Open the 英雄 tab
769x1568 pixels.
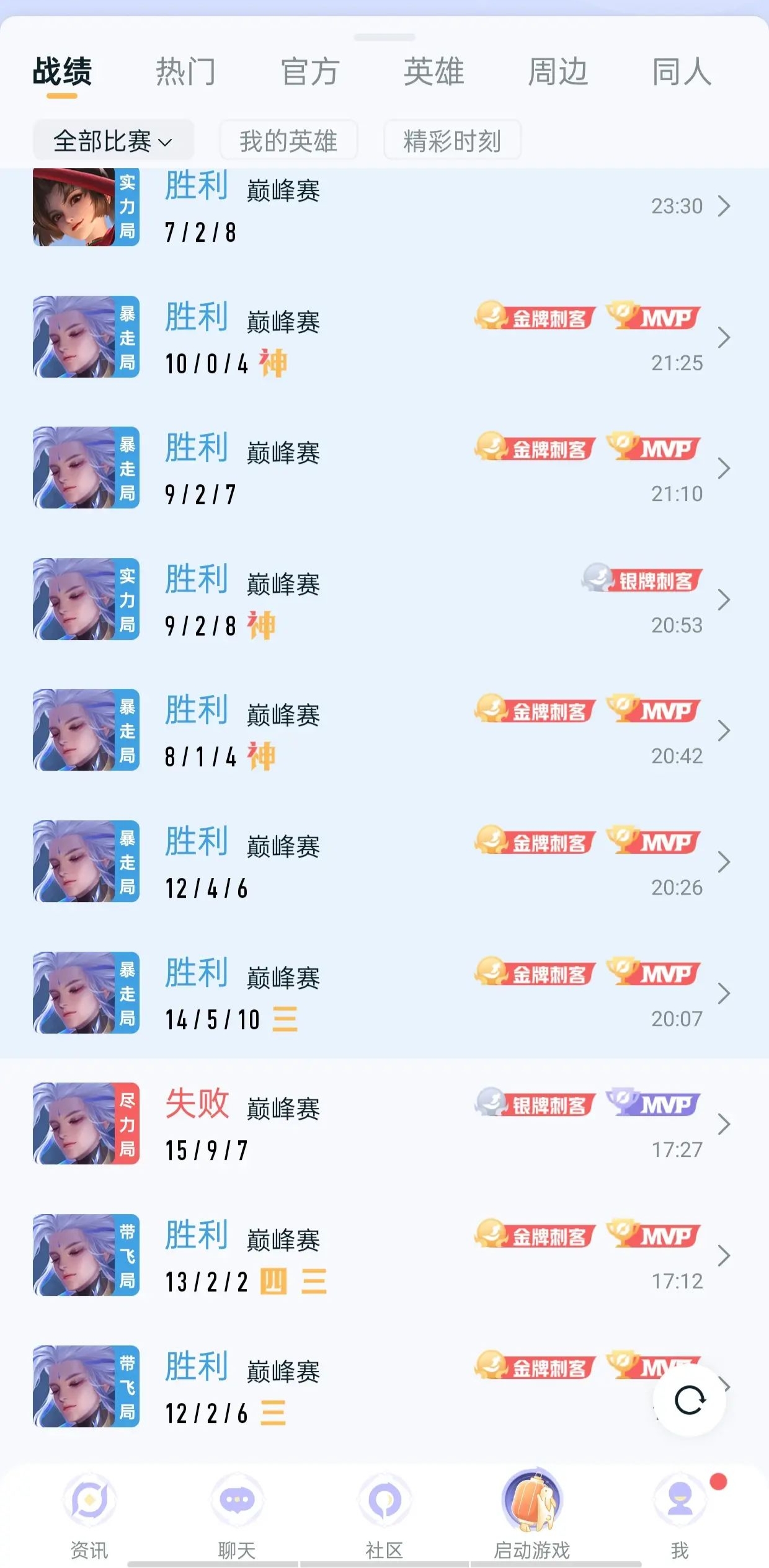(433, 71)
